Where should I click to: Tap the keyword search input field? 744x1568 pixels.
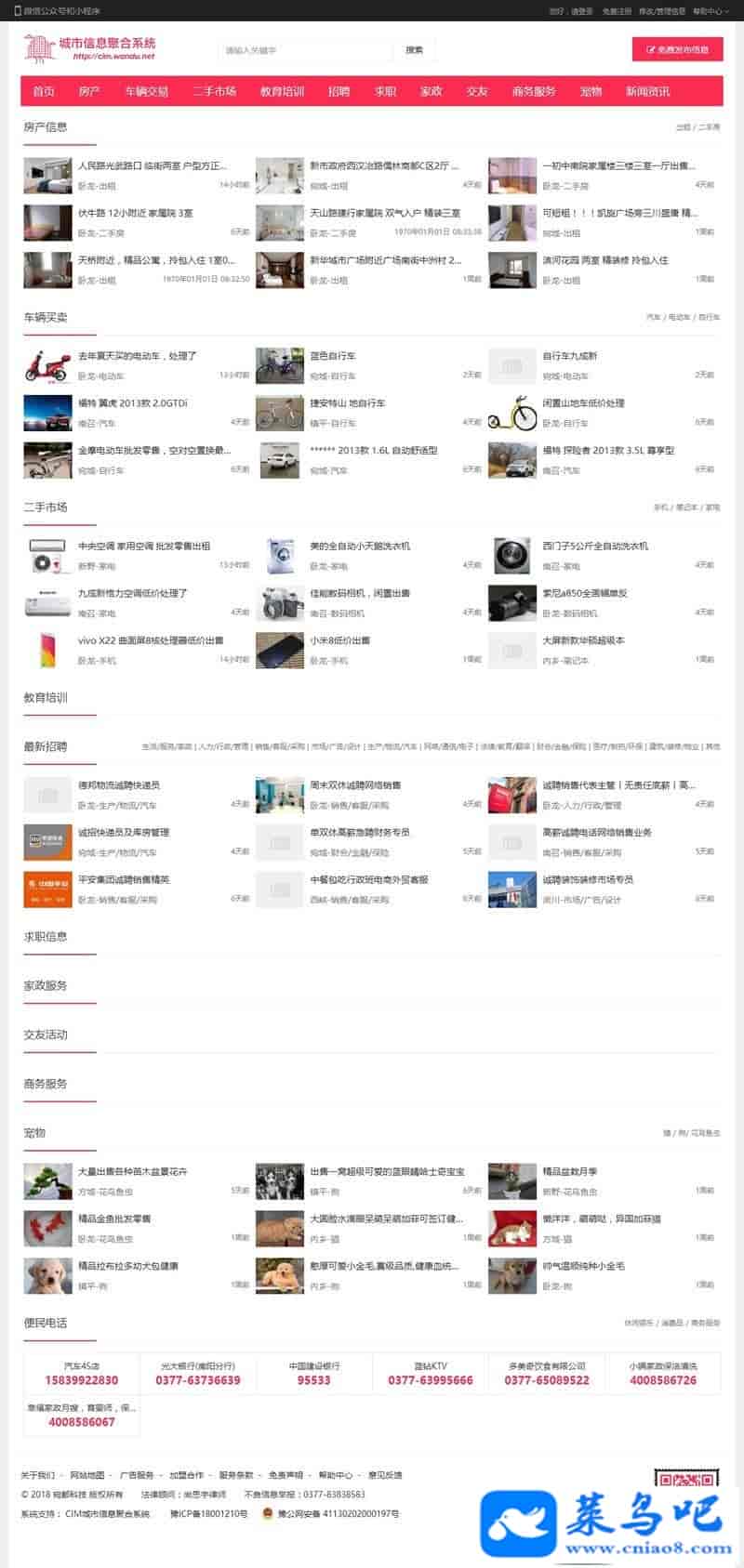tap(305, 50)
